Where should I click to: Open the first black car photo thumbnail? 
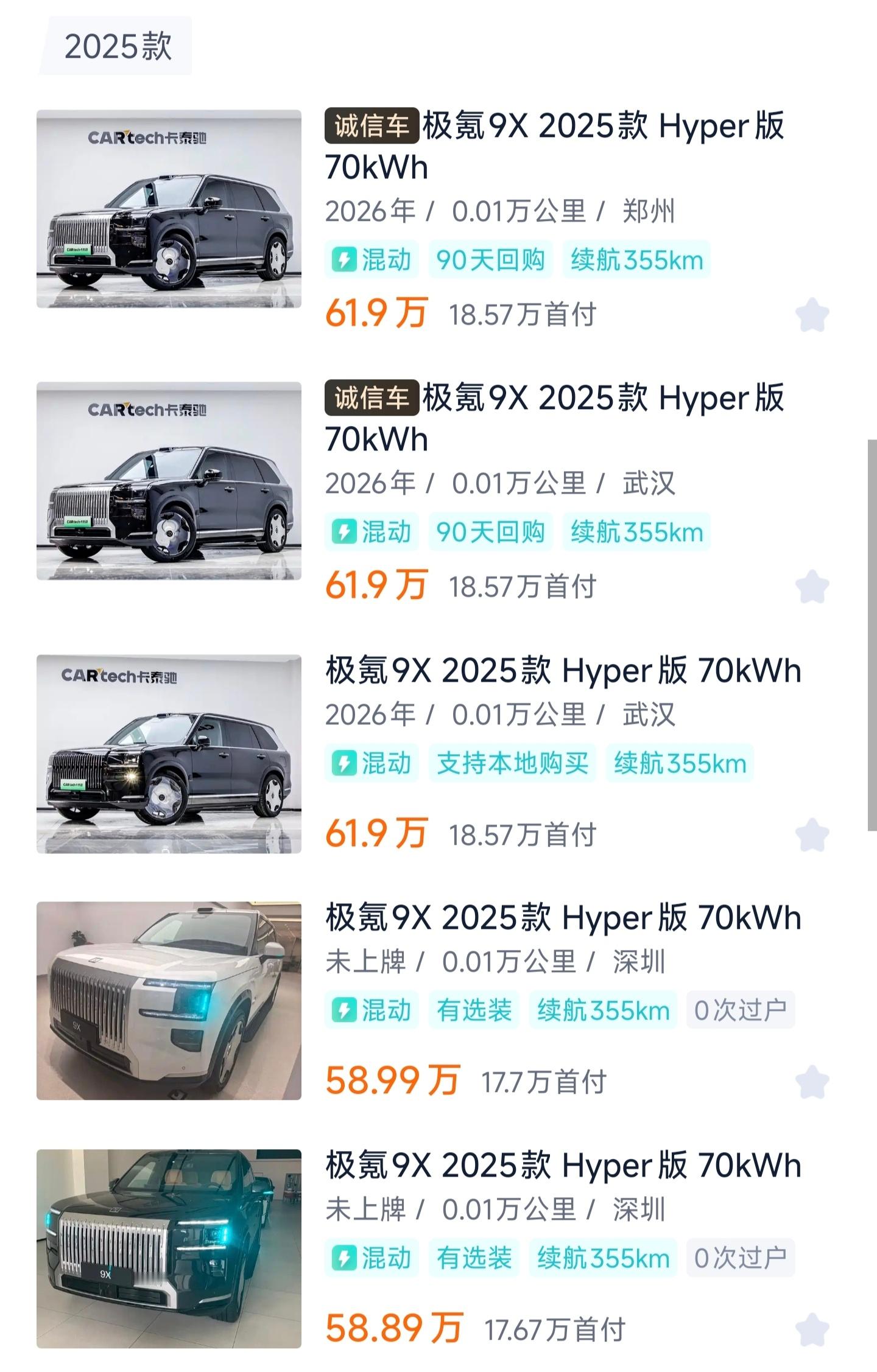169,211
